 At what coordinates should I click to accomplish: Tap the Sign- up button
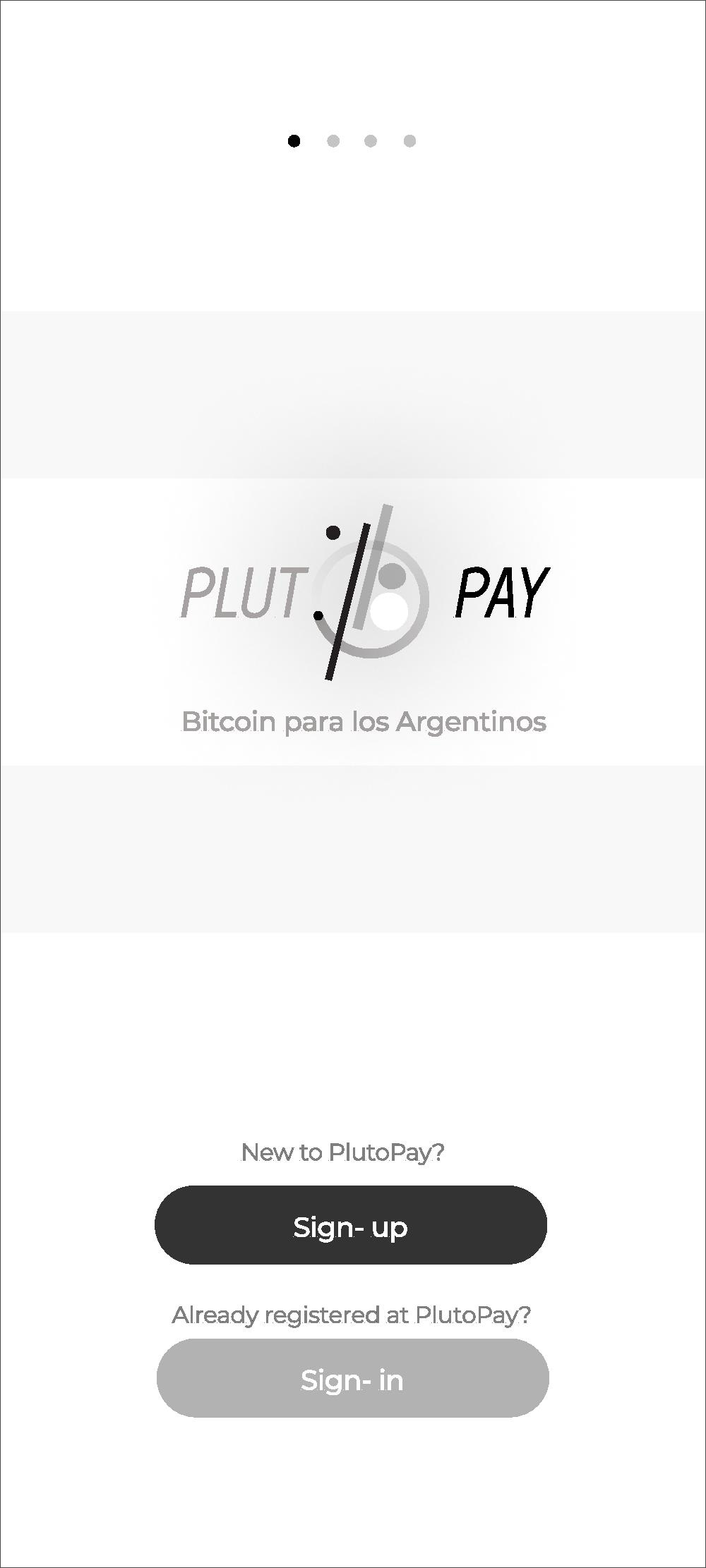(351, 1225)
